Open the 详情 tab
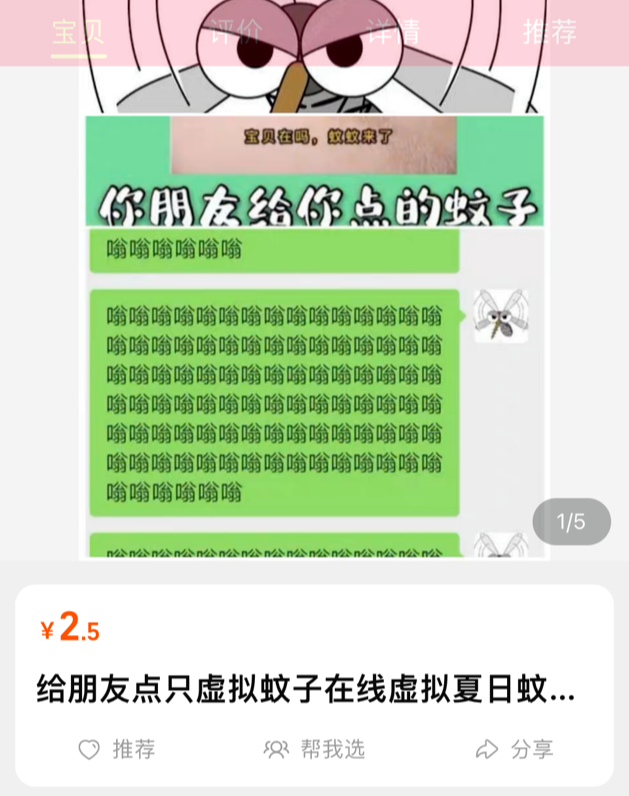 click(392, 32)
